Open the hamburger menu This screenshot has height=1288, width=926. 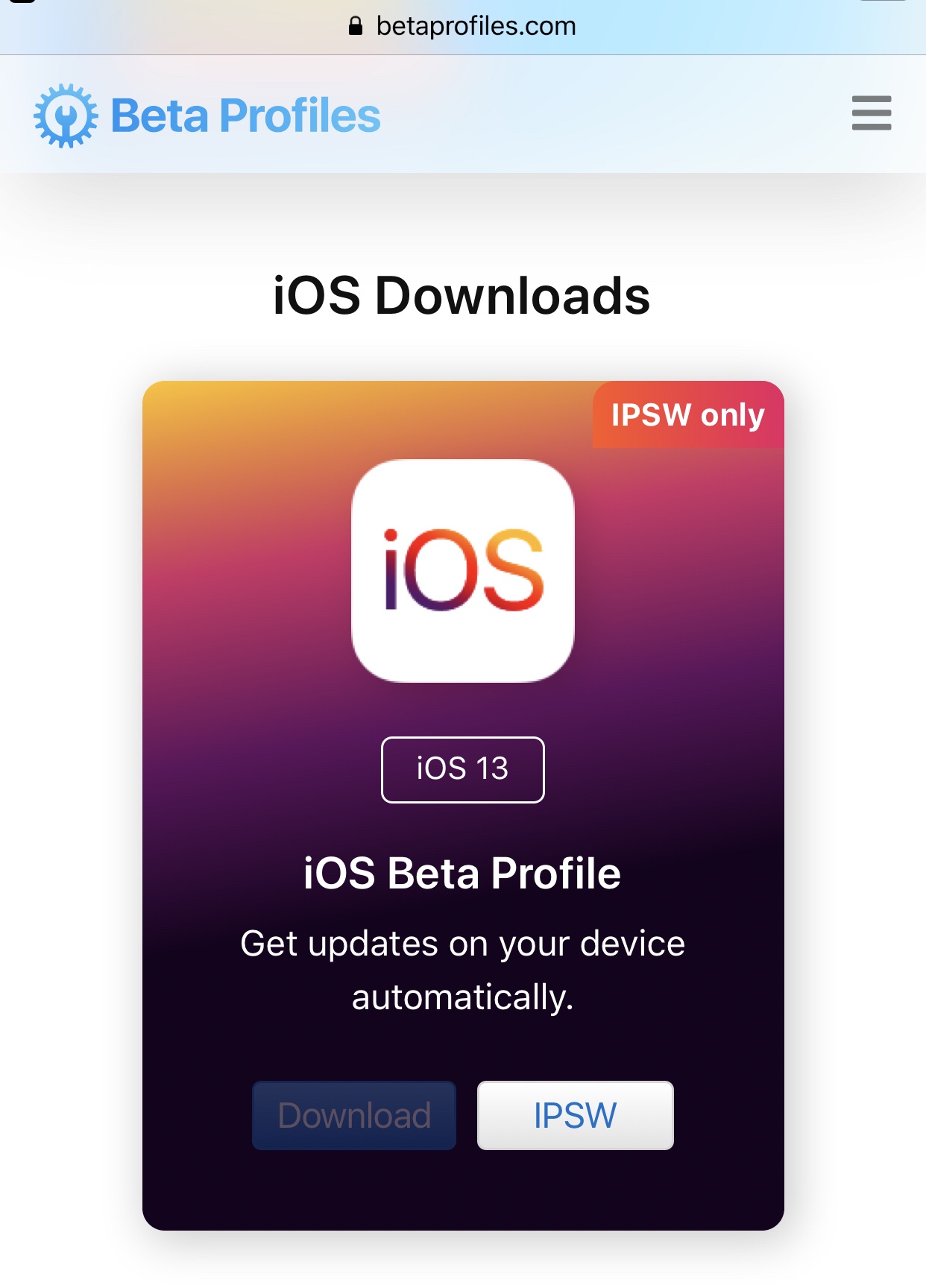[871, 113]
